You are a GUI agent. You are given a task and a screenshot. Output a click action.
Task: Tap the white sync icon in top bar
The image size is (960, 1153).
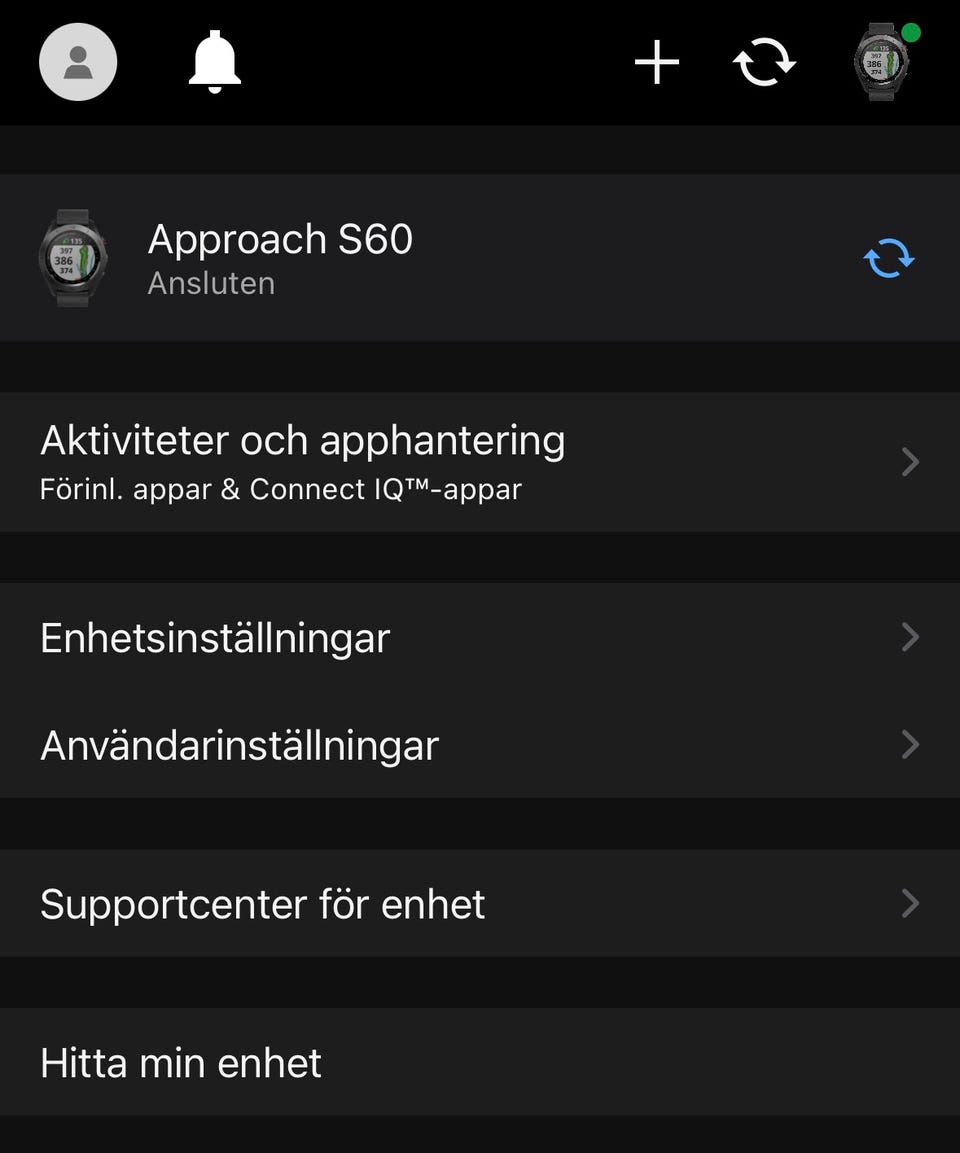coord(765,63)
